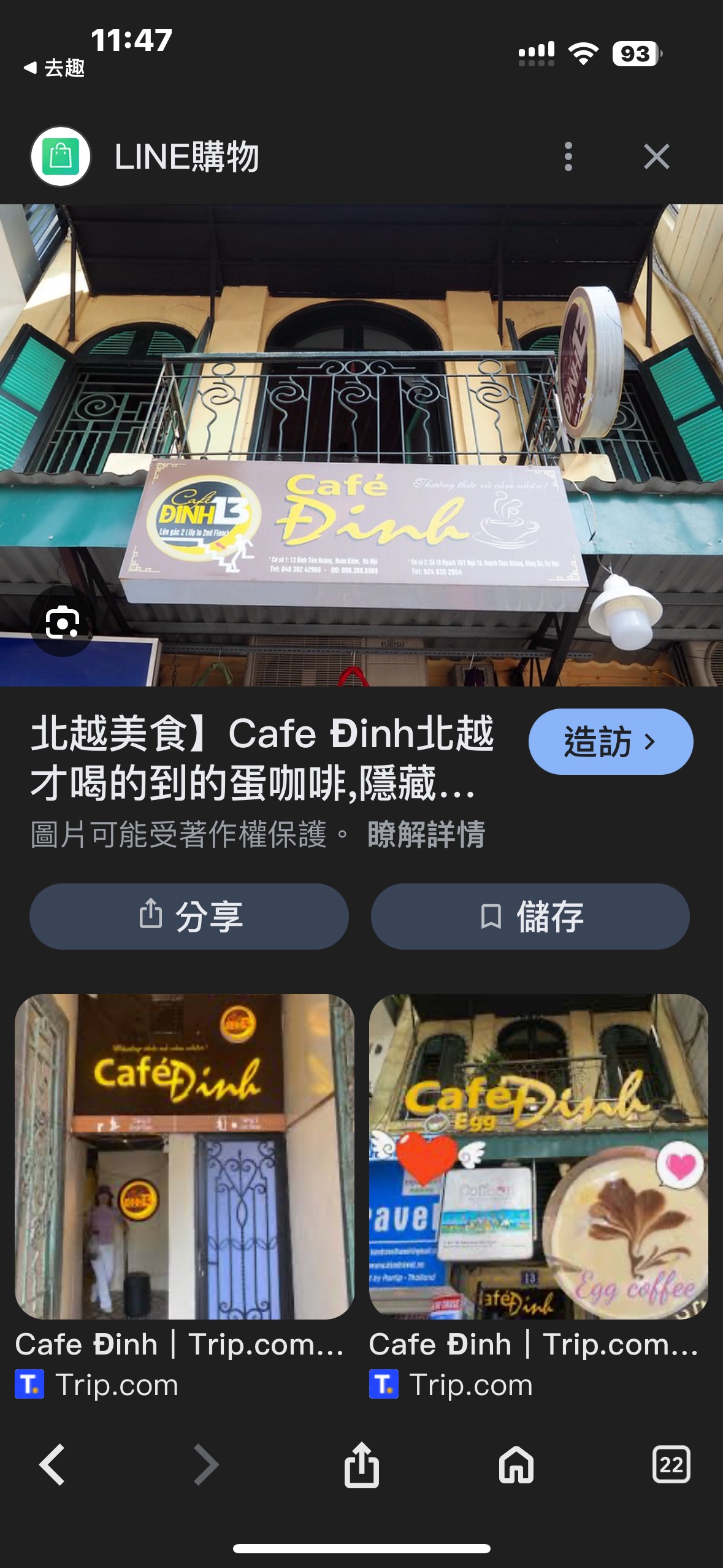Screen dimensions: 723x1568
Task: Open 瞭解詳情 copyright details link
Action: [x=427, y=832]
